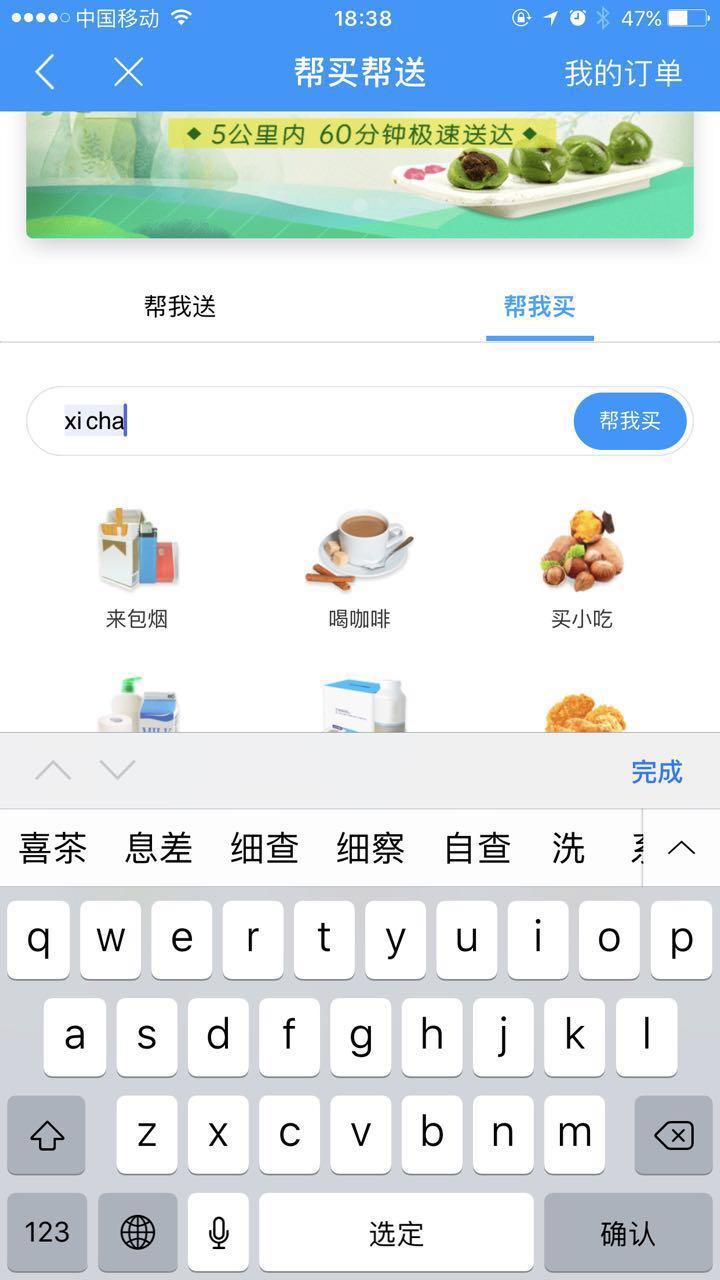This screenshot has width=720, height=1280.
Task: Tap the up arrow above the keyboard
Action: coord(53,770)
